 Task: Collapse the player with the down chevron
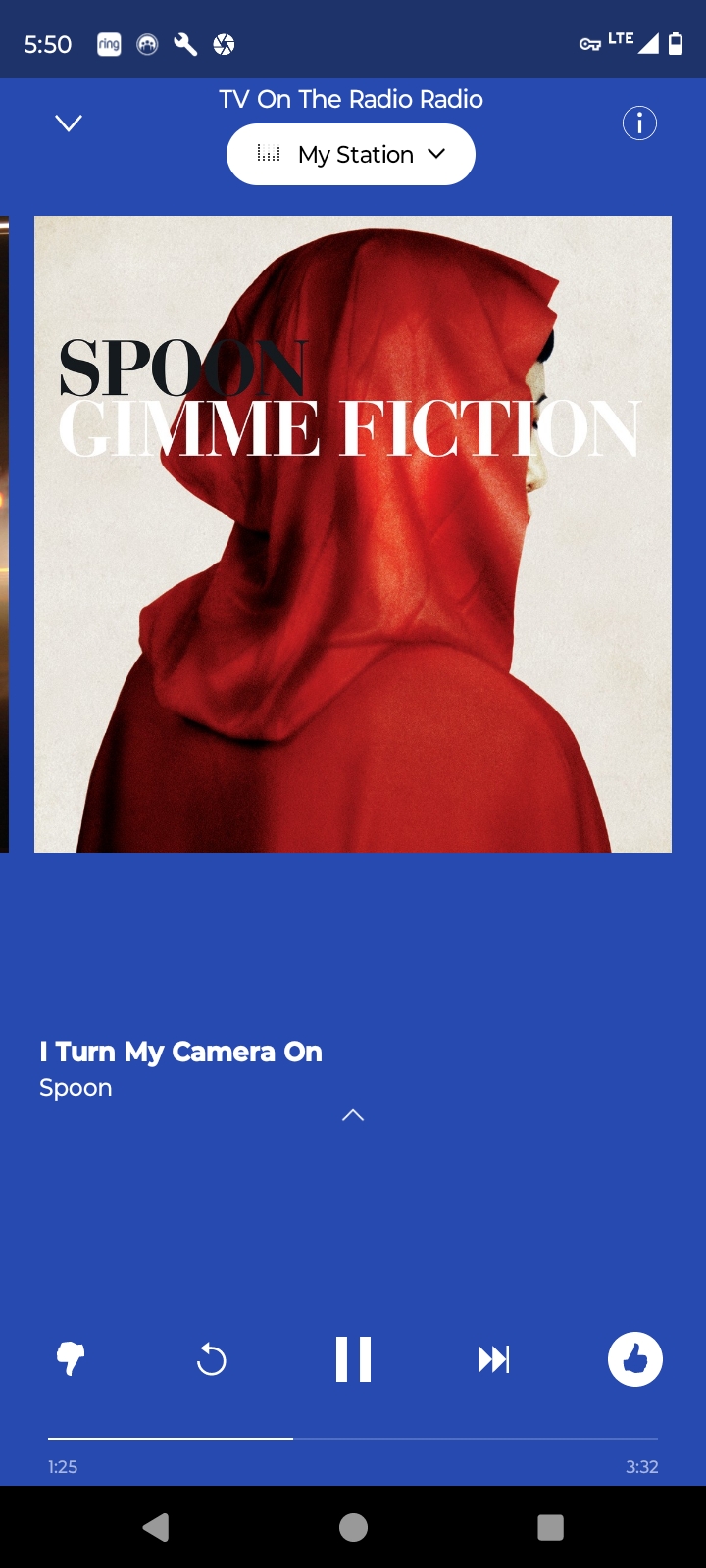[69, 123]
